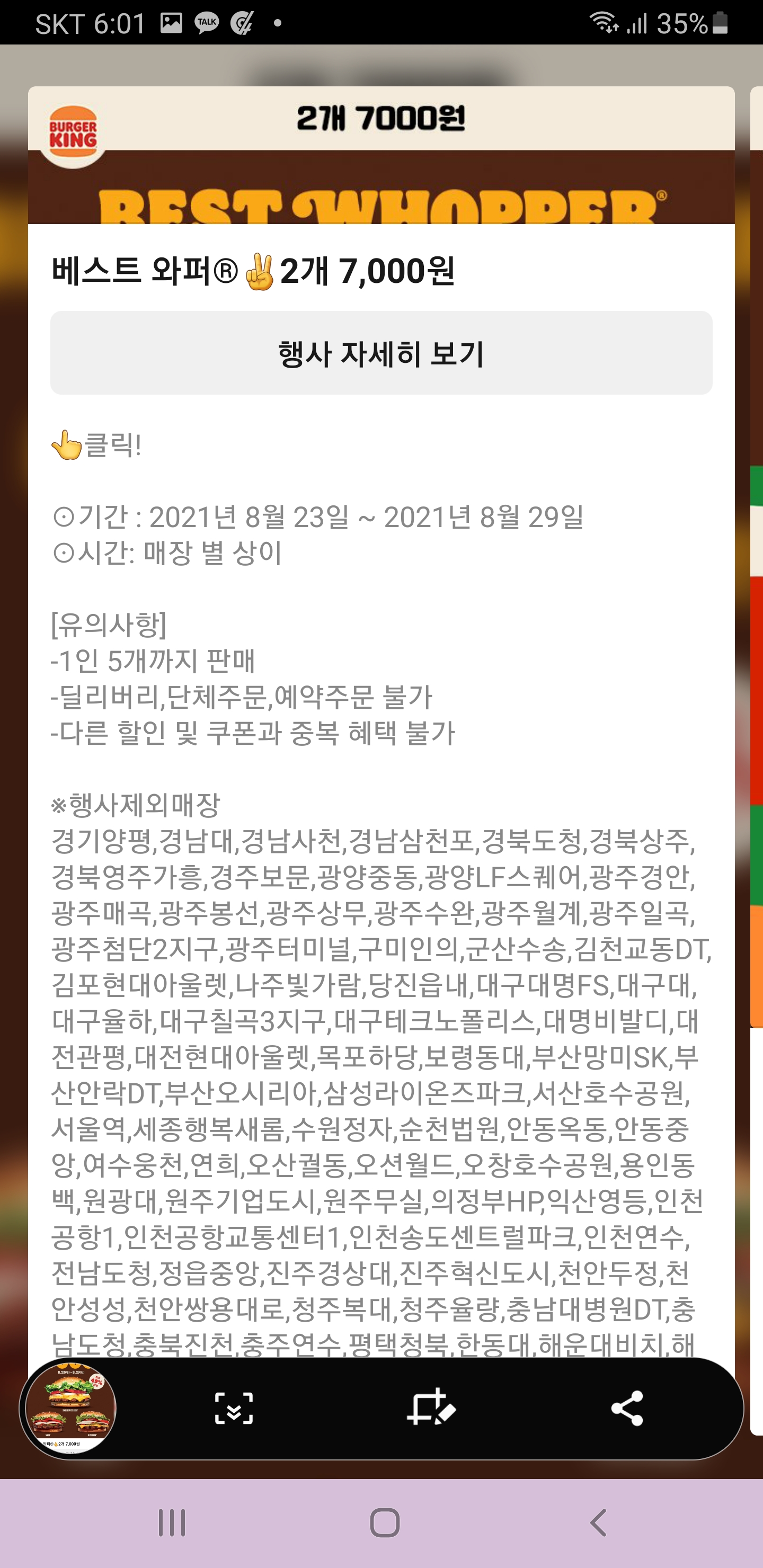763x1568 pixels.
Task: Open the screenshot preview thumbnail
Action: (x=70, y=1408)
